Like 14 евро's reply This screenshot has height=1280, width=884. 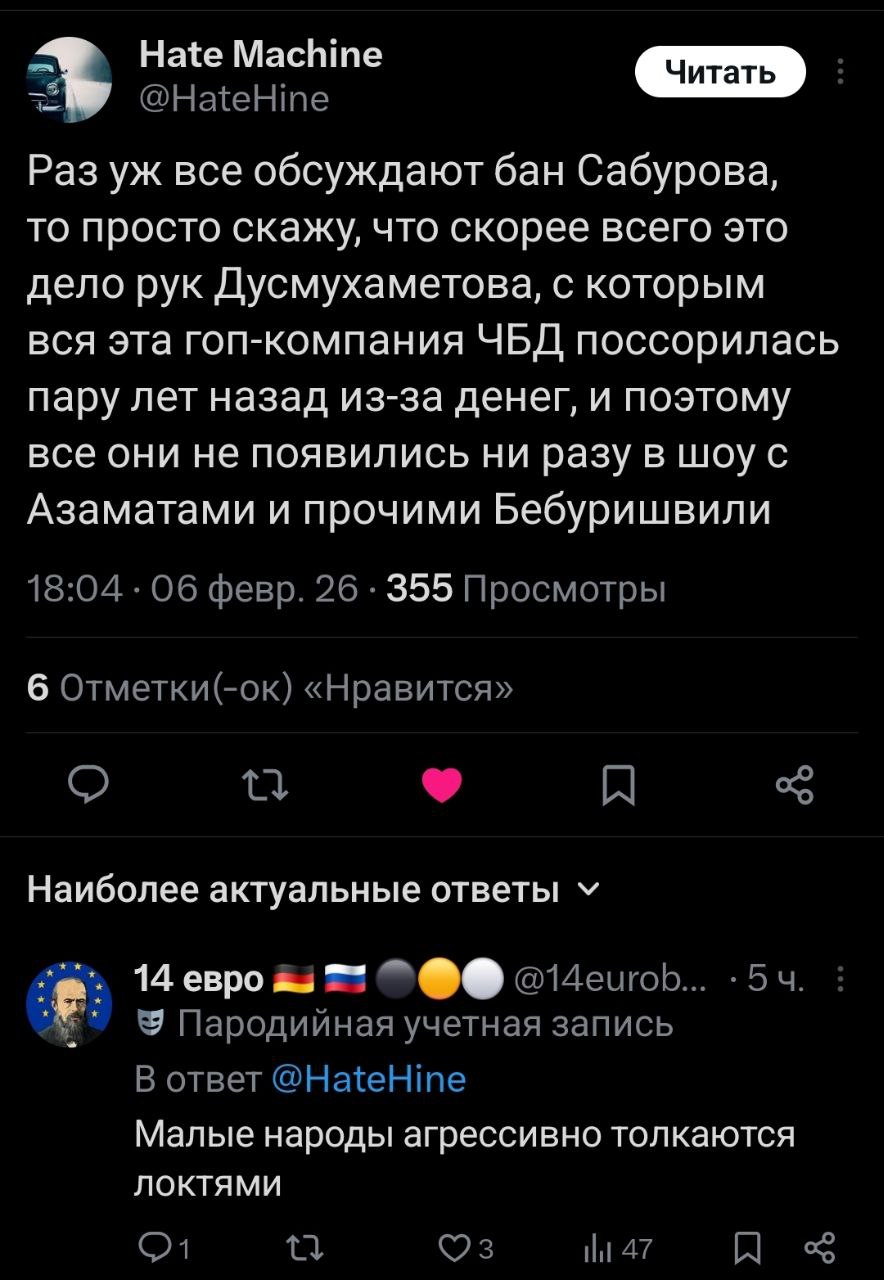(x=458, y=1247)
